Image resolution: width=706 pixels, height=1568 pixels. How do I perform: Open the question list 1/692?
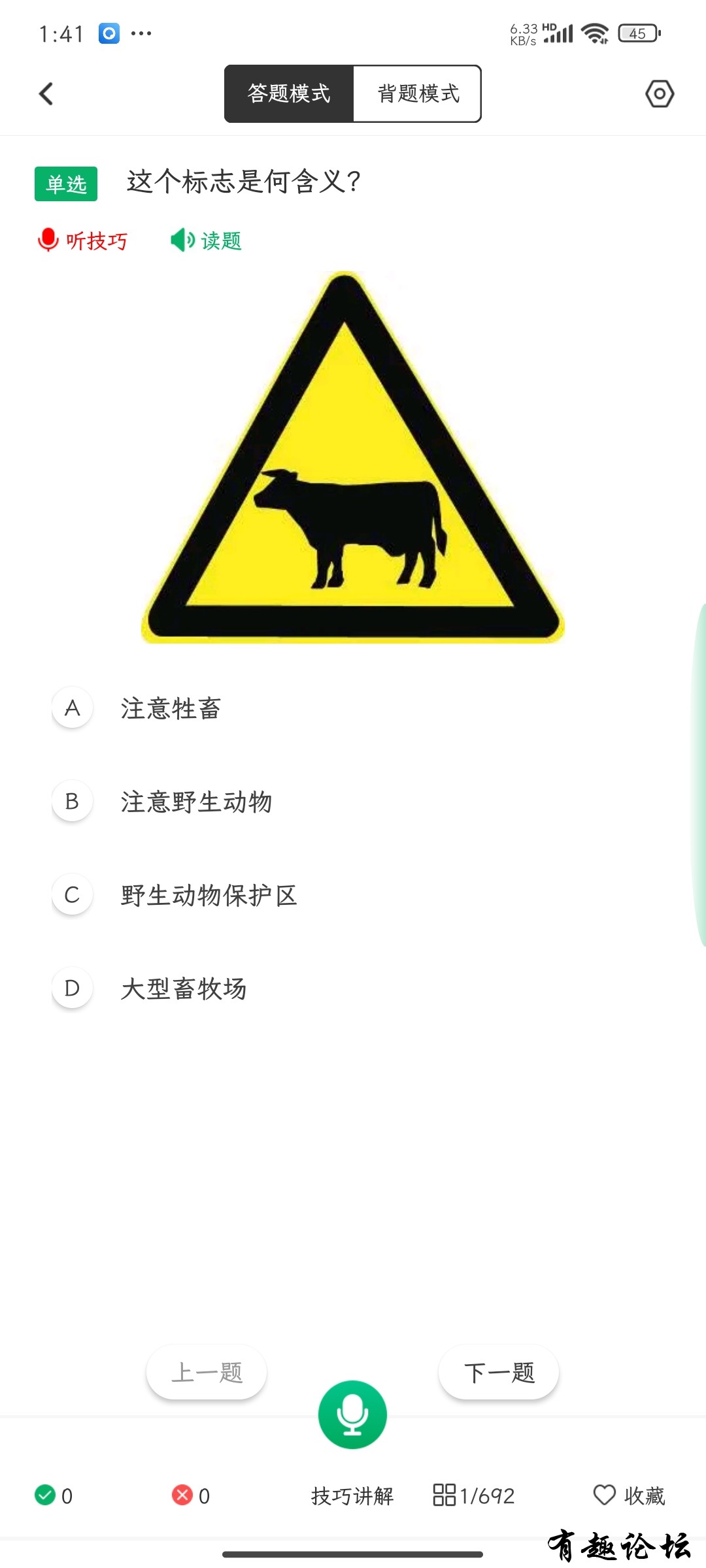[x=474, y=1495]
